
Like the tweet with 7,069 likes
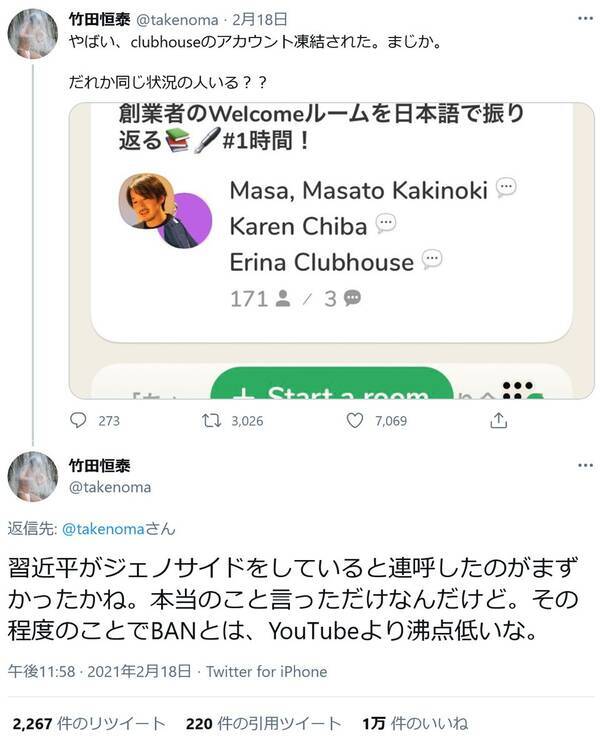tap(354, 421)
